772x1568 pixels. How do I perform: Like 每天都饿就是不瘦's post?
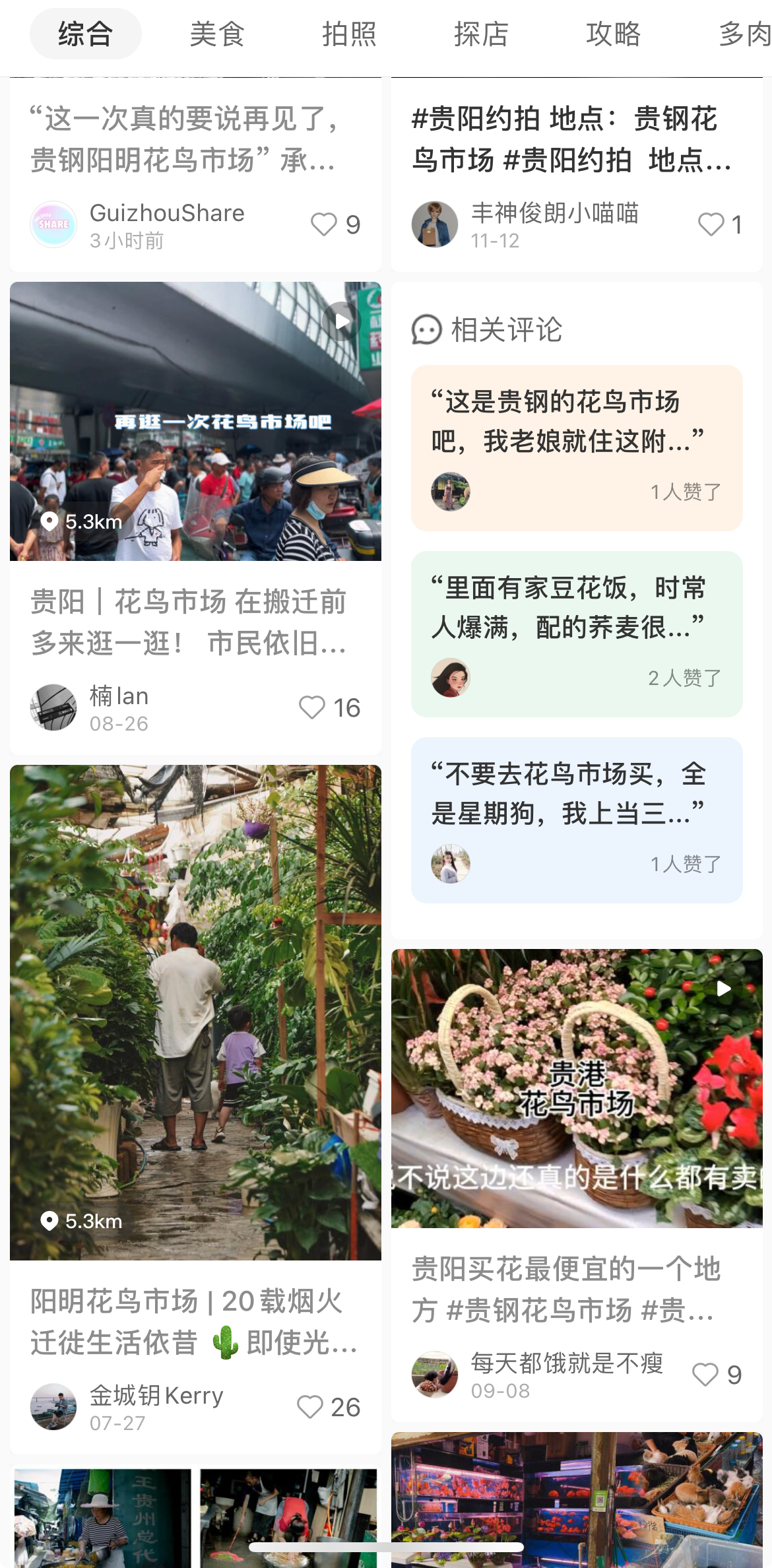tap(705, 1375)
